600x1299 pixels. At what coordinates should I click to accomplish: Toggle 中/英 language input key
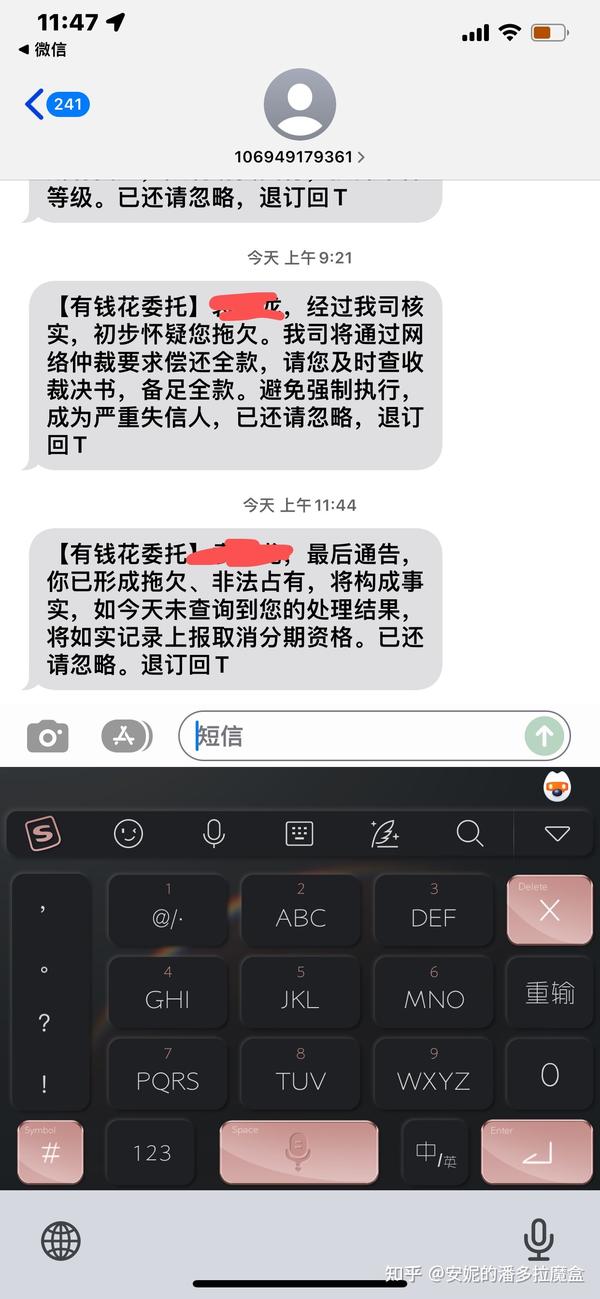tap(434, 1153)
